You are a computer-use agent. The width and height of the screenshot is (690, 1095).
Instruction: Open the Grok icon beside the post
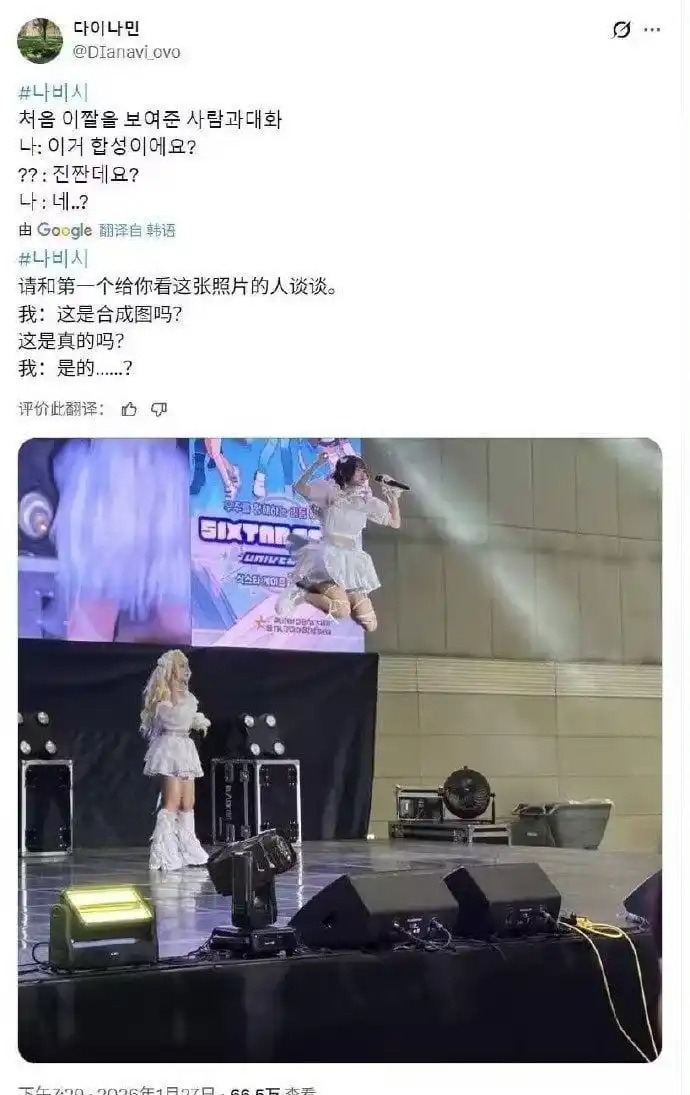click(621, 30)
